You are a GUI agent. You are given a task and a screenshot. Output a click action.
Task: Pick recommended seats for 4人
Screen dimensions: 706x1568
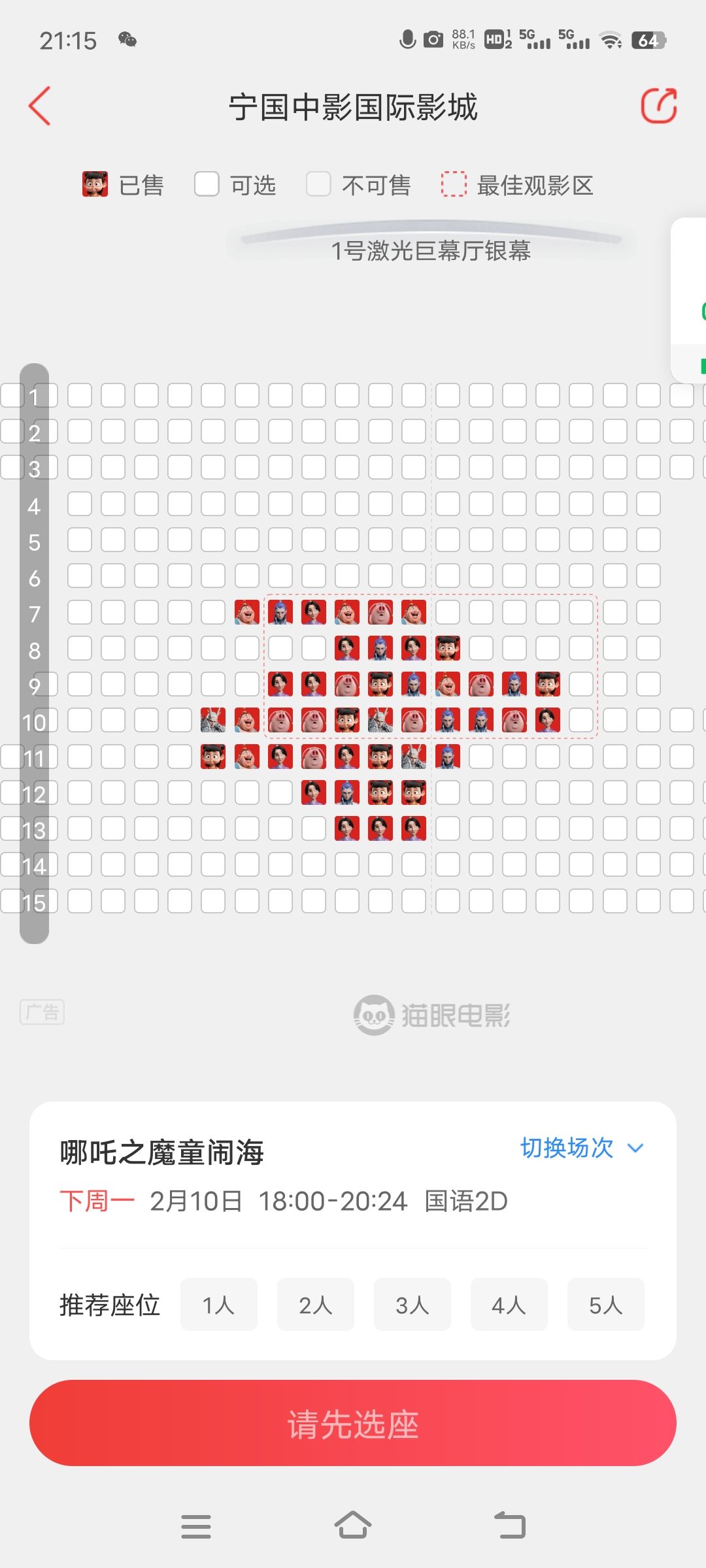click(509, 1305)
